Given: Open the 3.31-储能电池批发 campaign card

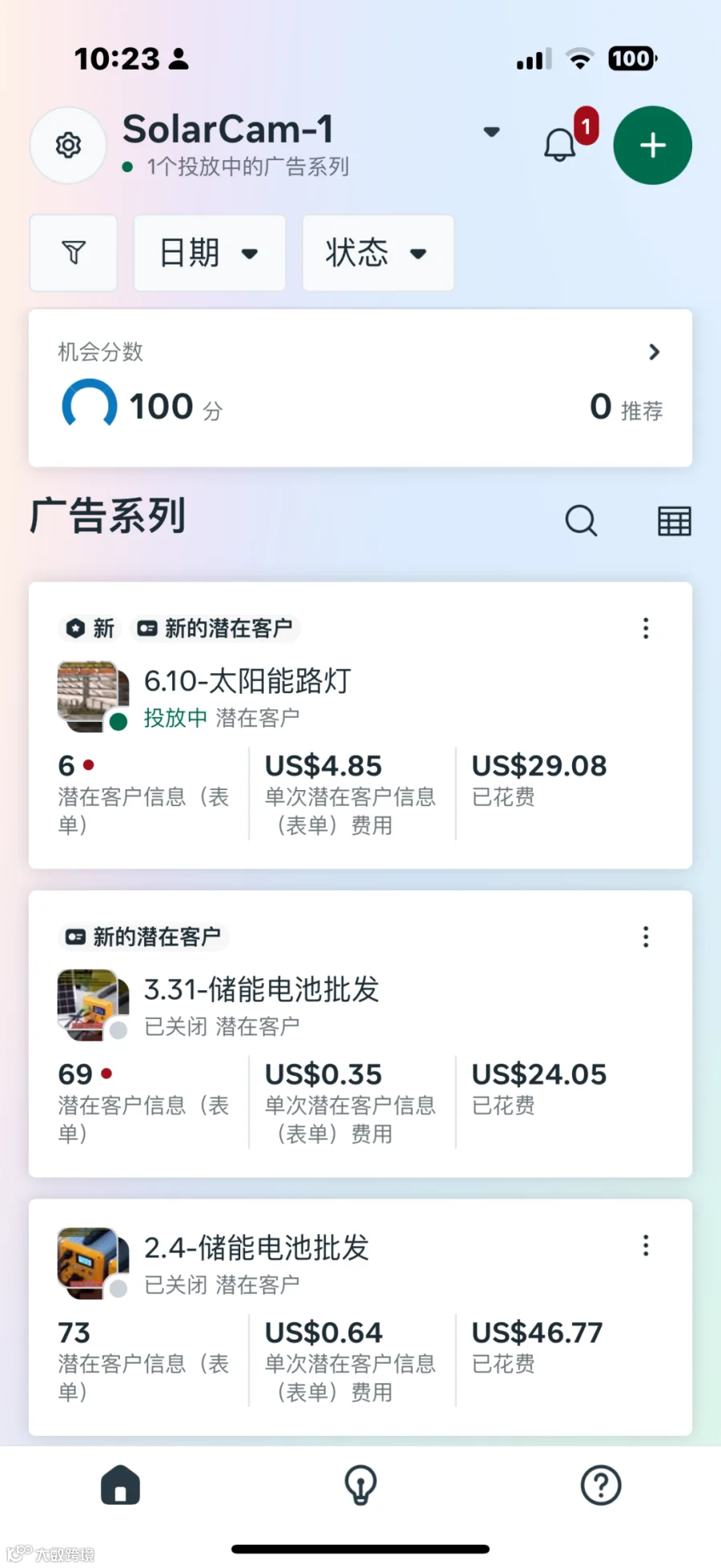Looking at the screenshot, I should tap(360, 1034).
